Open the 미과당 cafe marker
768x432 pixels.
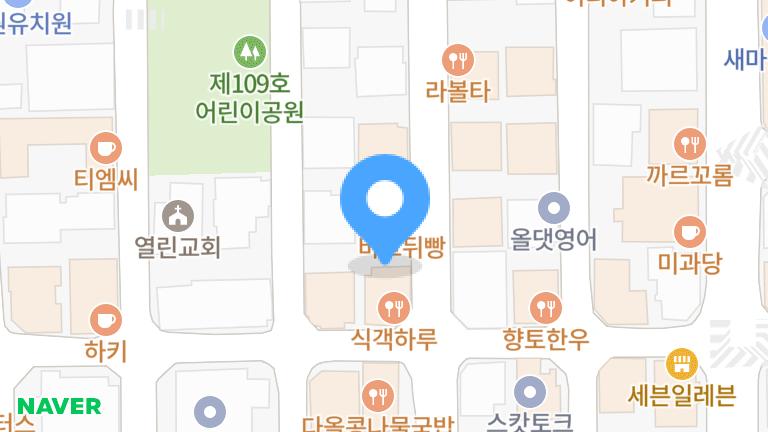(x=689, y=232)
